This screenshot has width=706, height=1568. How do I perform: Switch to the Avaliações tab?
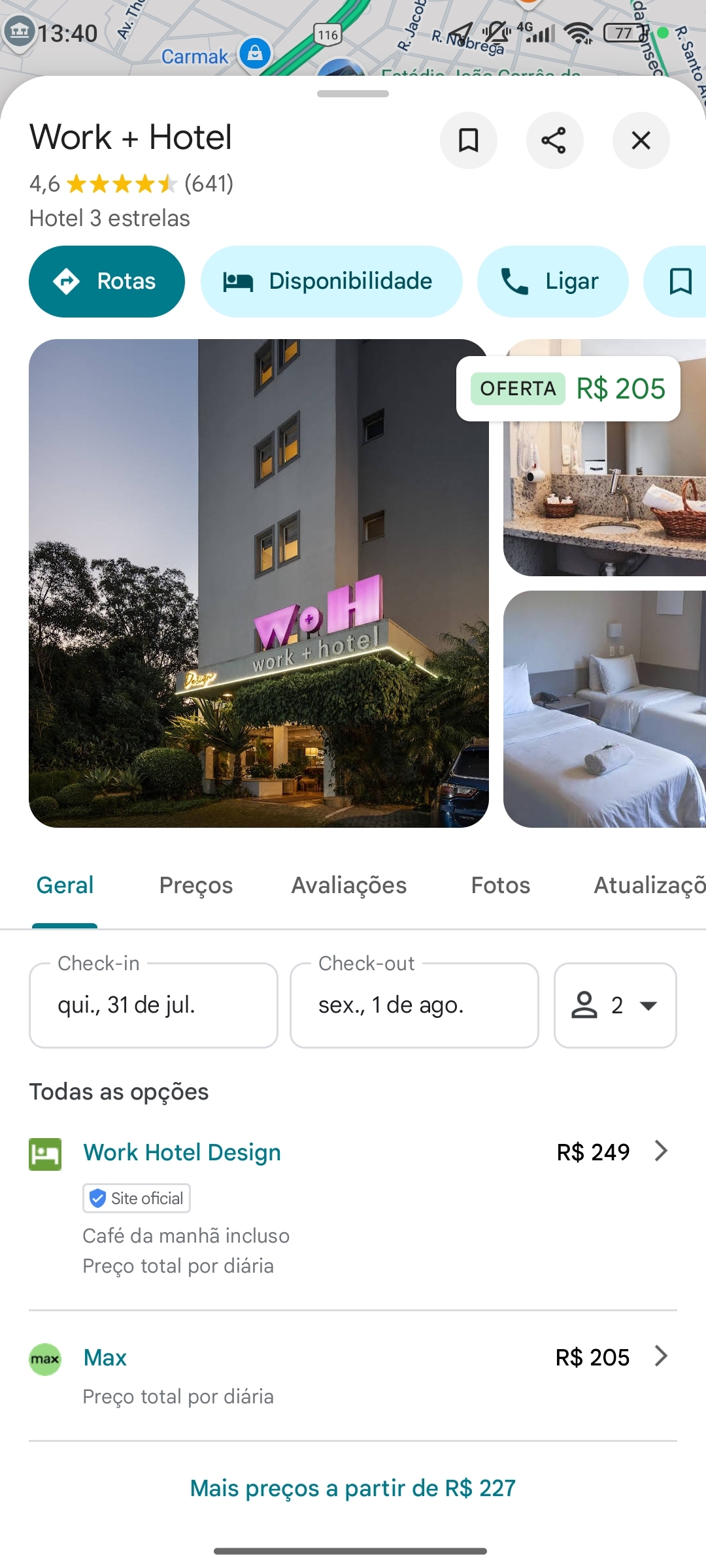(349, 885)
